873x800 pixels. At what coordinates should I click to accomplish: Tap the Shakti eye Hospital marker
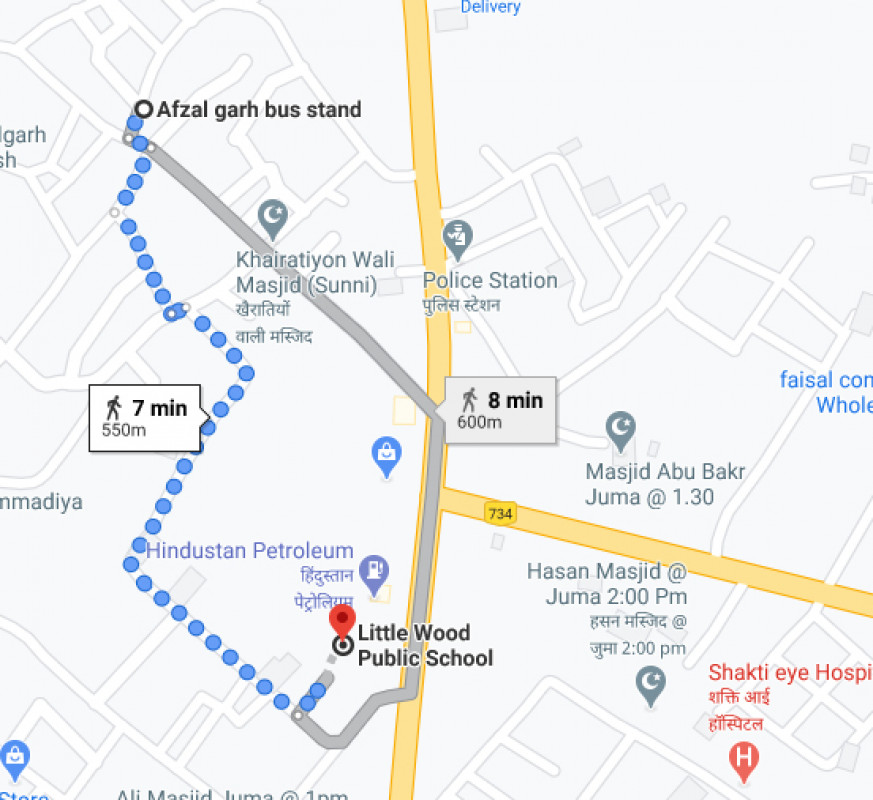tap(743, 759)
